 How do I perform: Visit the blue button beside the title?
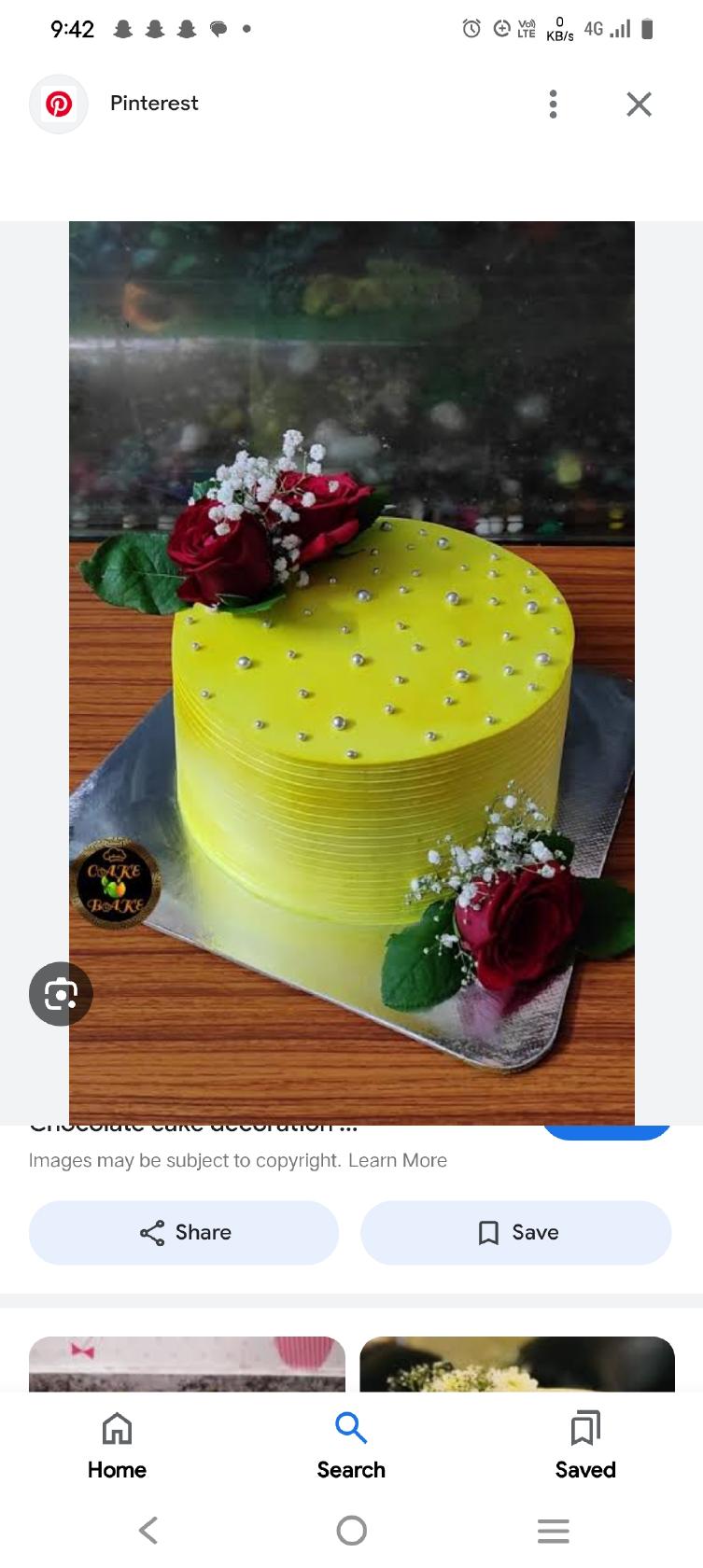(x=607, y=1132)
